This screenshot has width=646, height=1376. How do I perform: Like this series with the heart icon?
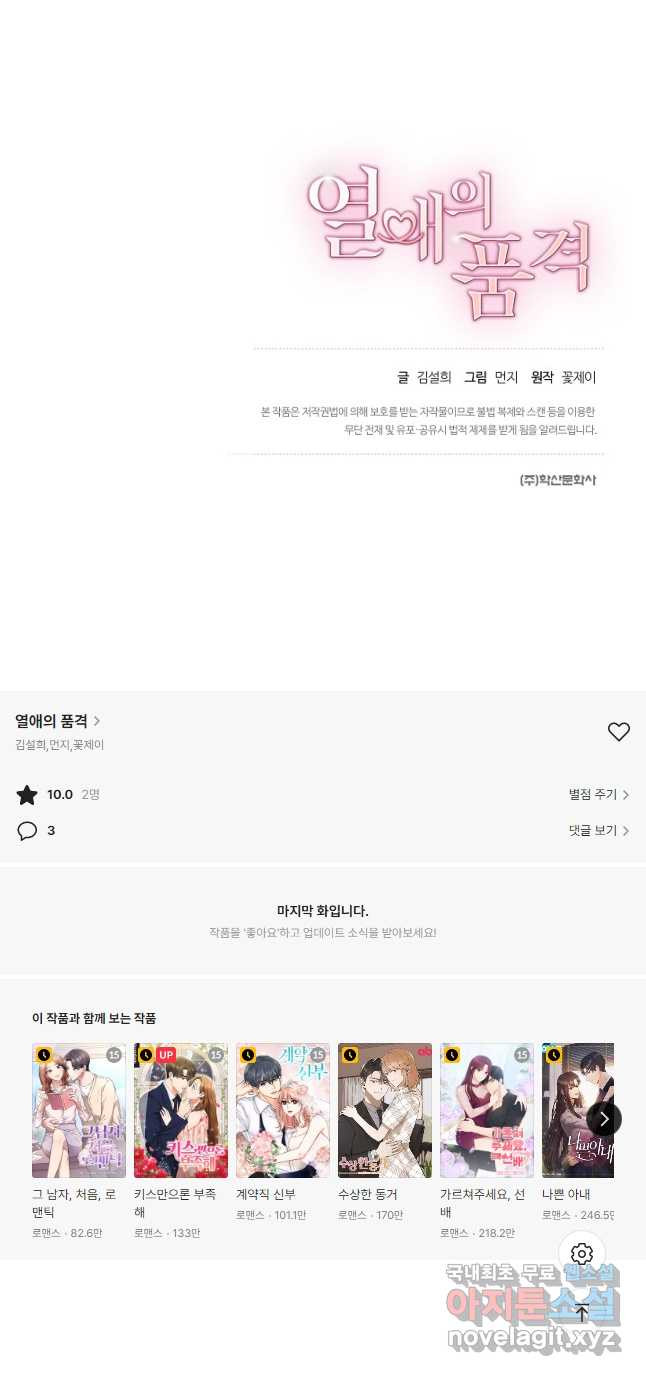click(x=619, y=732)
